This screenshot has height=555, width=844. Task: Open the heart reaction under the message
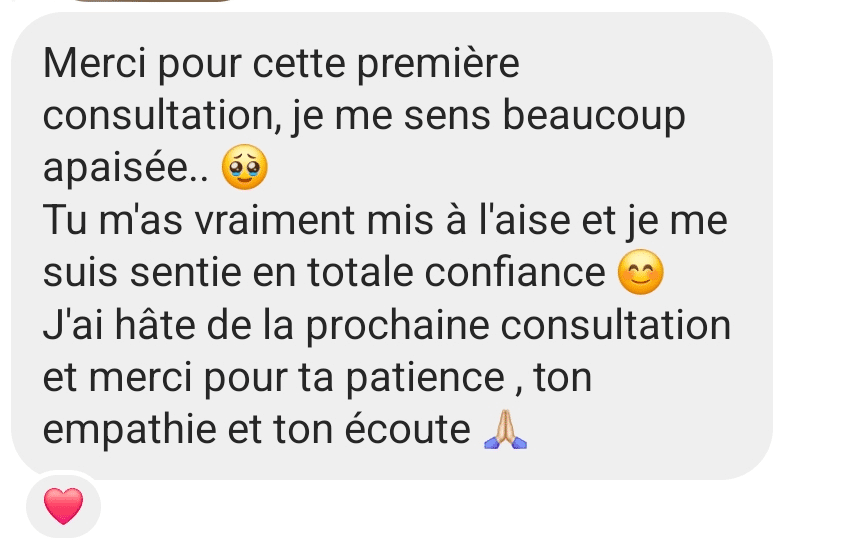pos(63,507)
